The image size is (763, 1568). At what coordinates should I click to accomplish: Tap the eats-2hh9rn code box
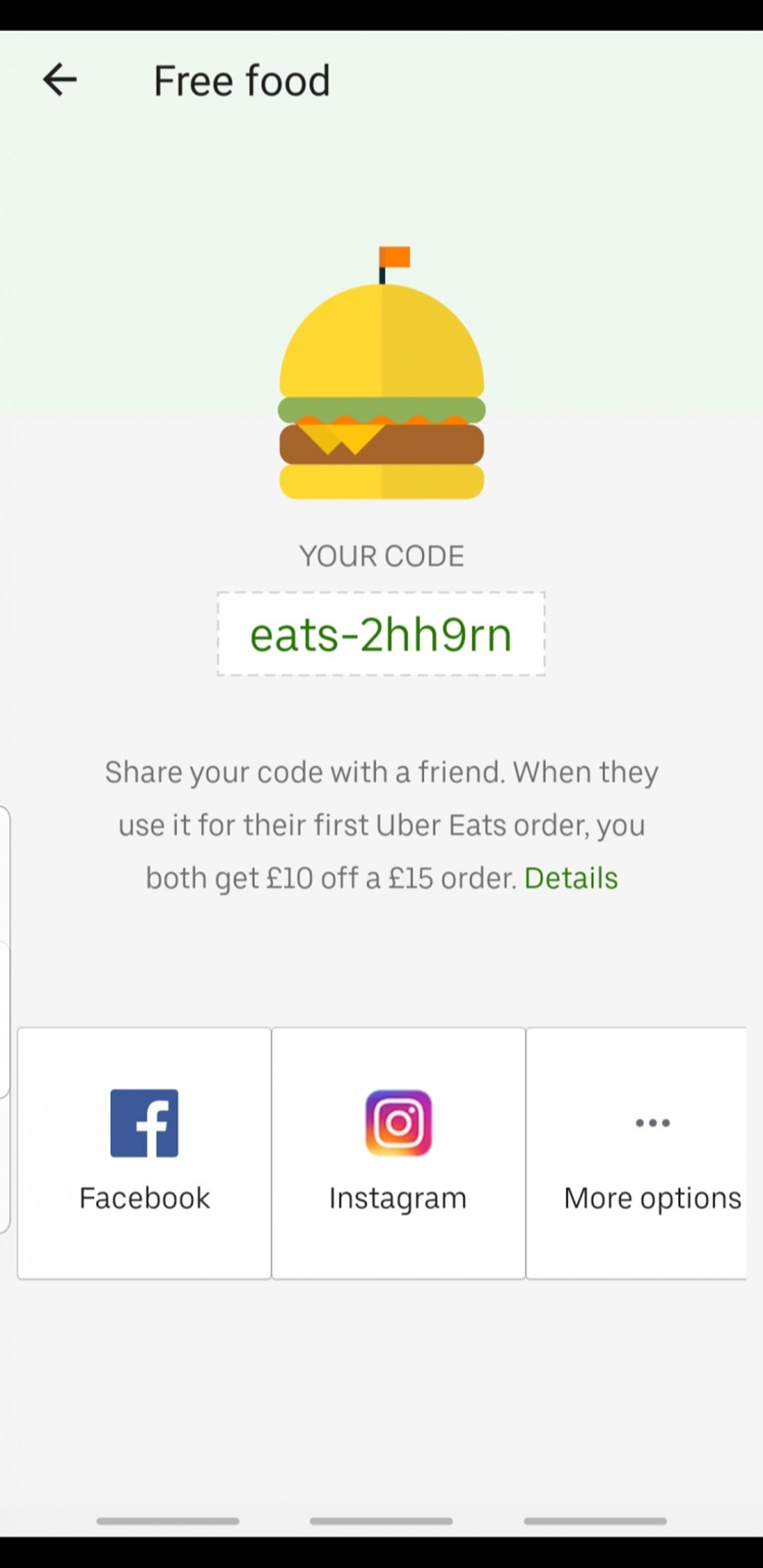[x=381, y=634]
